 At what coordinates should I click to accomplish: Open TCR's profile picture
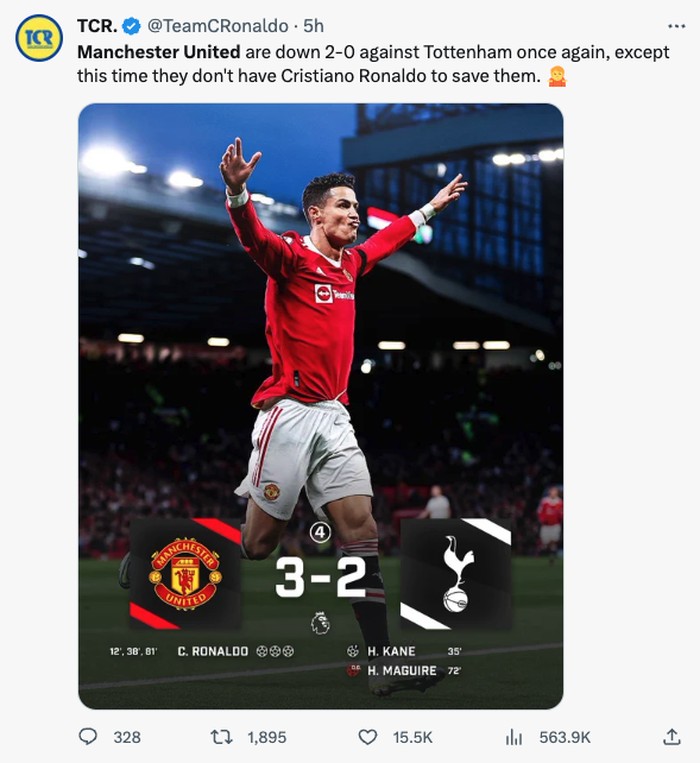pyautogui.click(x=40, y=37)
